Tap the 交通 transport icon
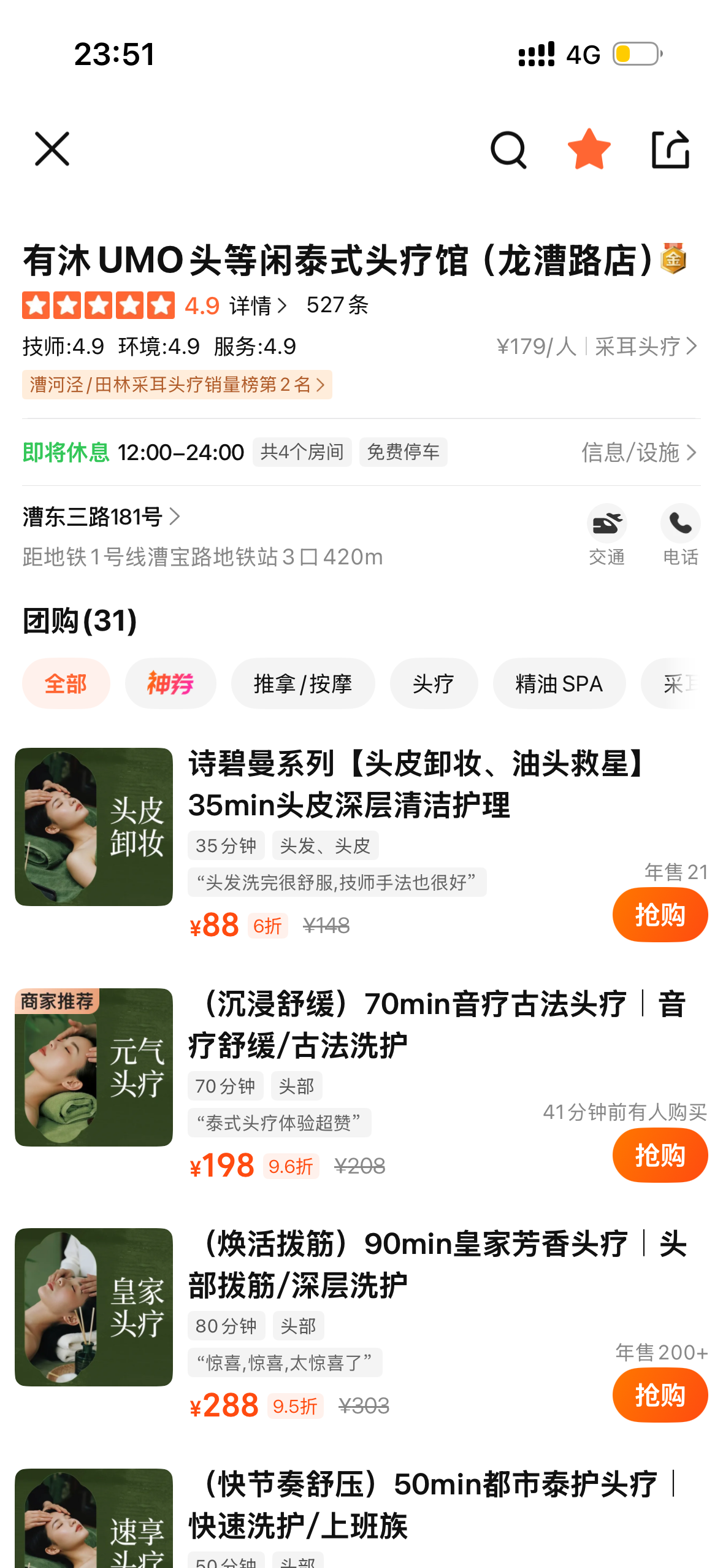Image resolution: width=723 pixels, height=1568 pixels. click(606, 534)
